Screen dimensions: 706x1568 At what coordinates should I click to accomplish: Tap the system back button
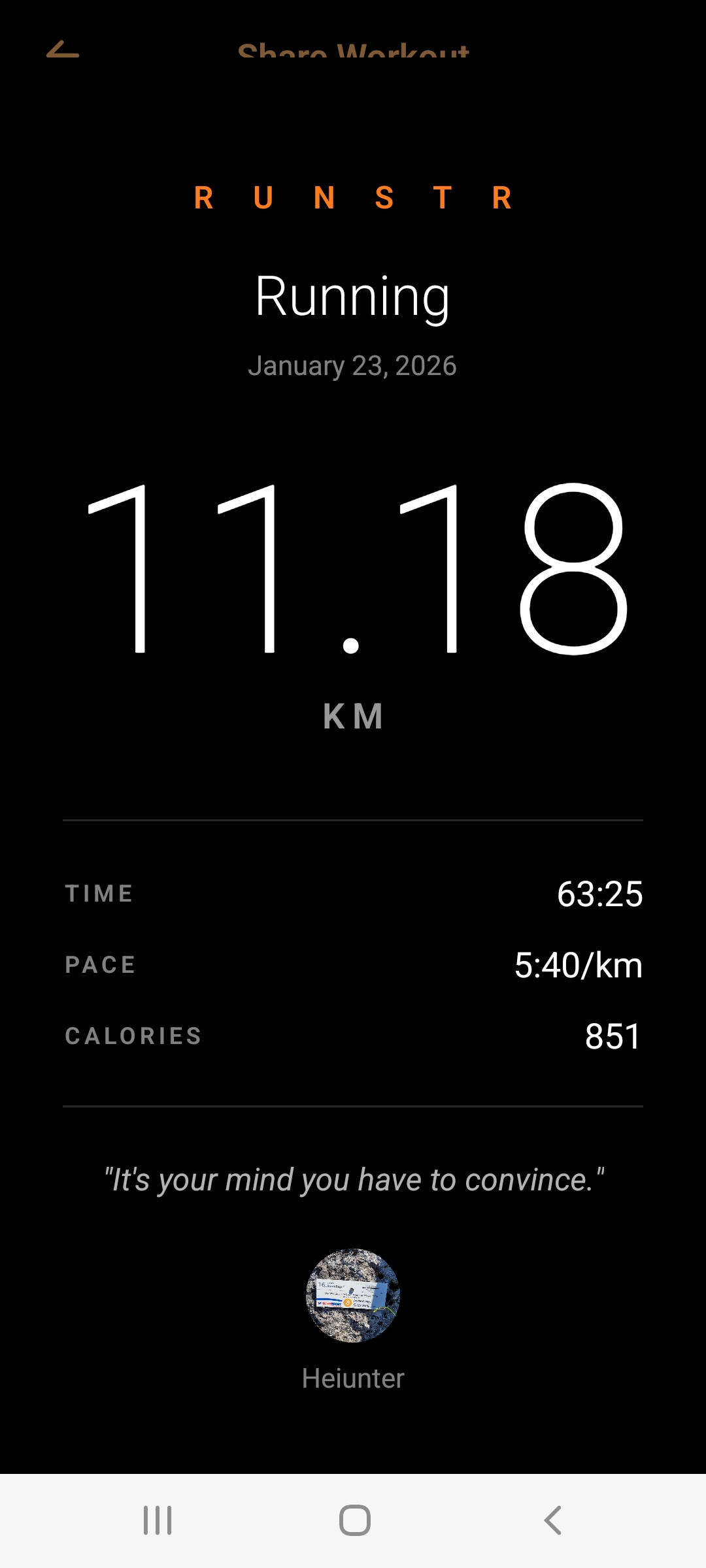(552, 1520)
